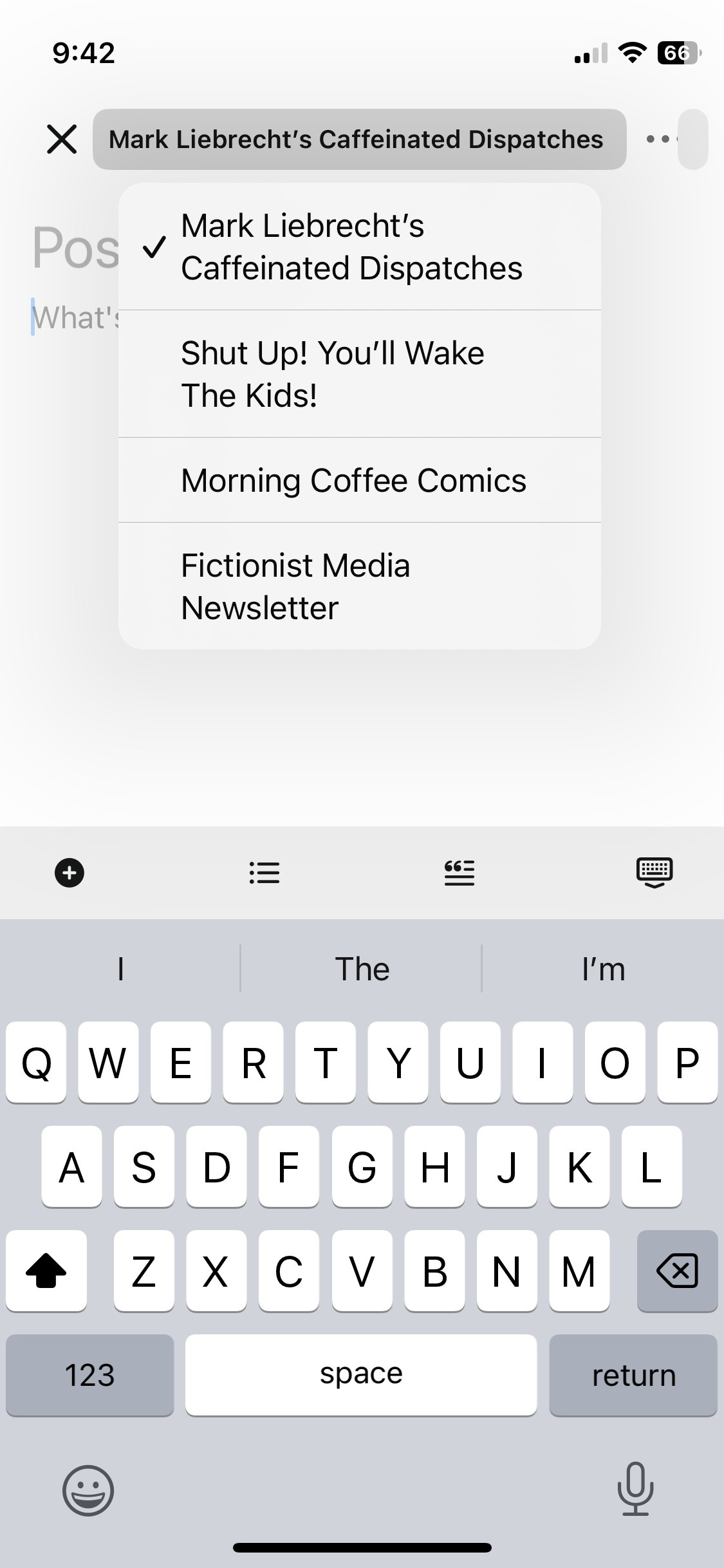Start dictation with the microphone
The image size is (724, 1568).
click(635, 1488)
